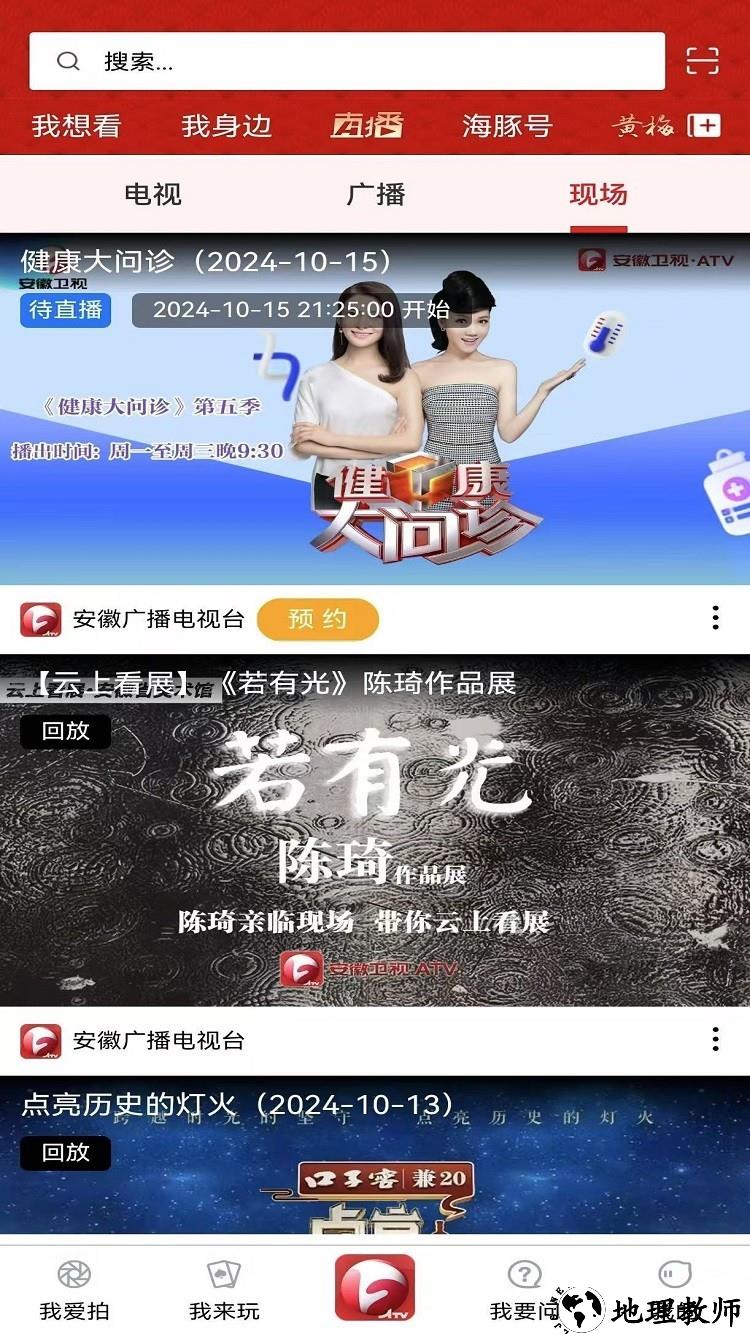The width and height of the screenshot is (750, 1334).
Task: Tap the 回放 badge on the 陈琦作品展 video
Action: (x=65, y=732)
